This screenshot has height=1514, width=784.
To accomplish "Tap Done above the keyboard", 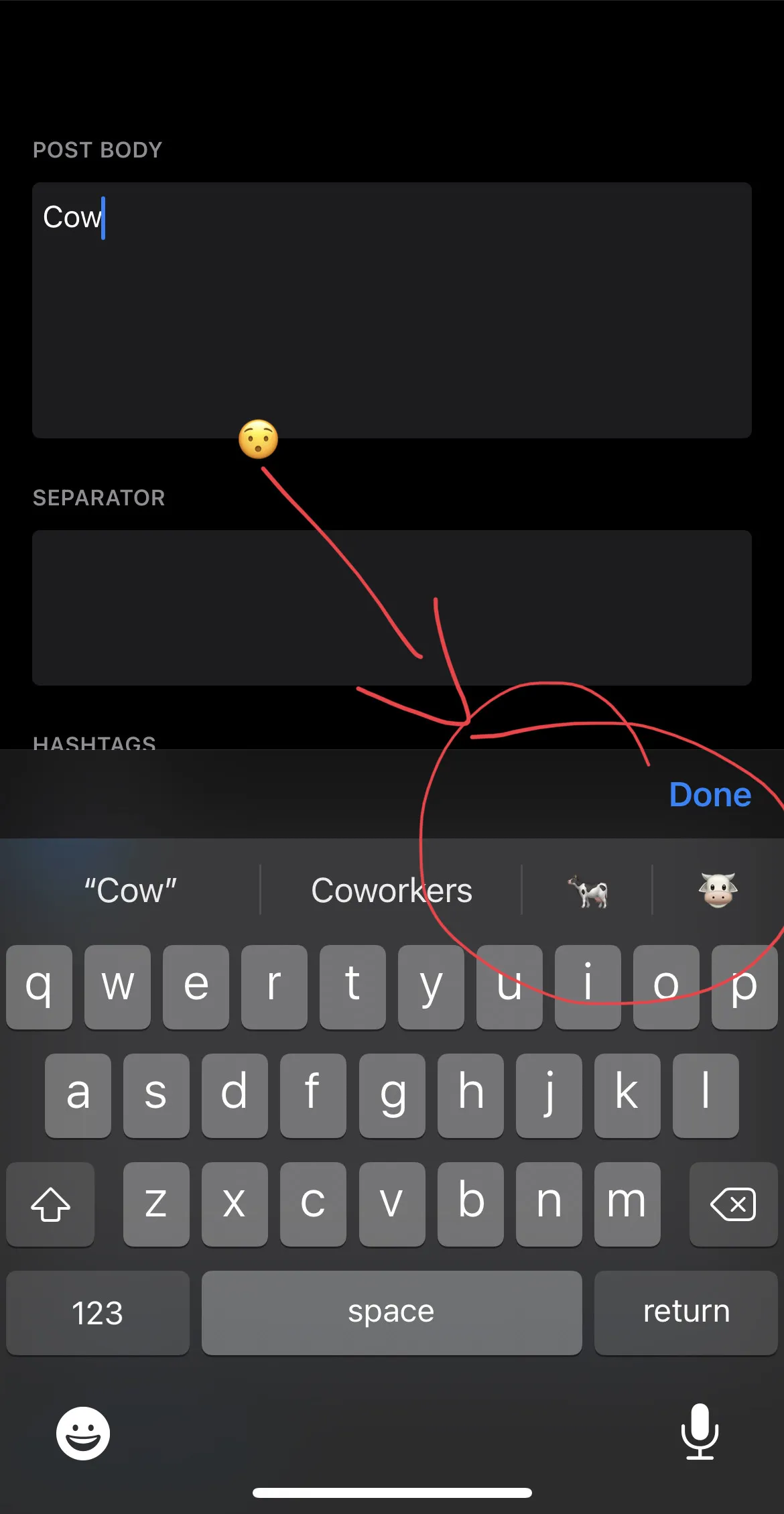I will tap(710, 795).
